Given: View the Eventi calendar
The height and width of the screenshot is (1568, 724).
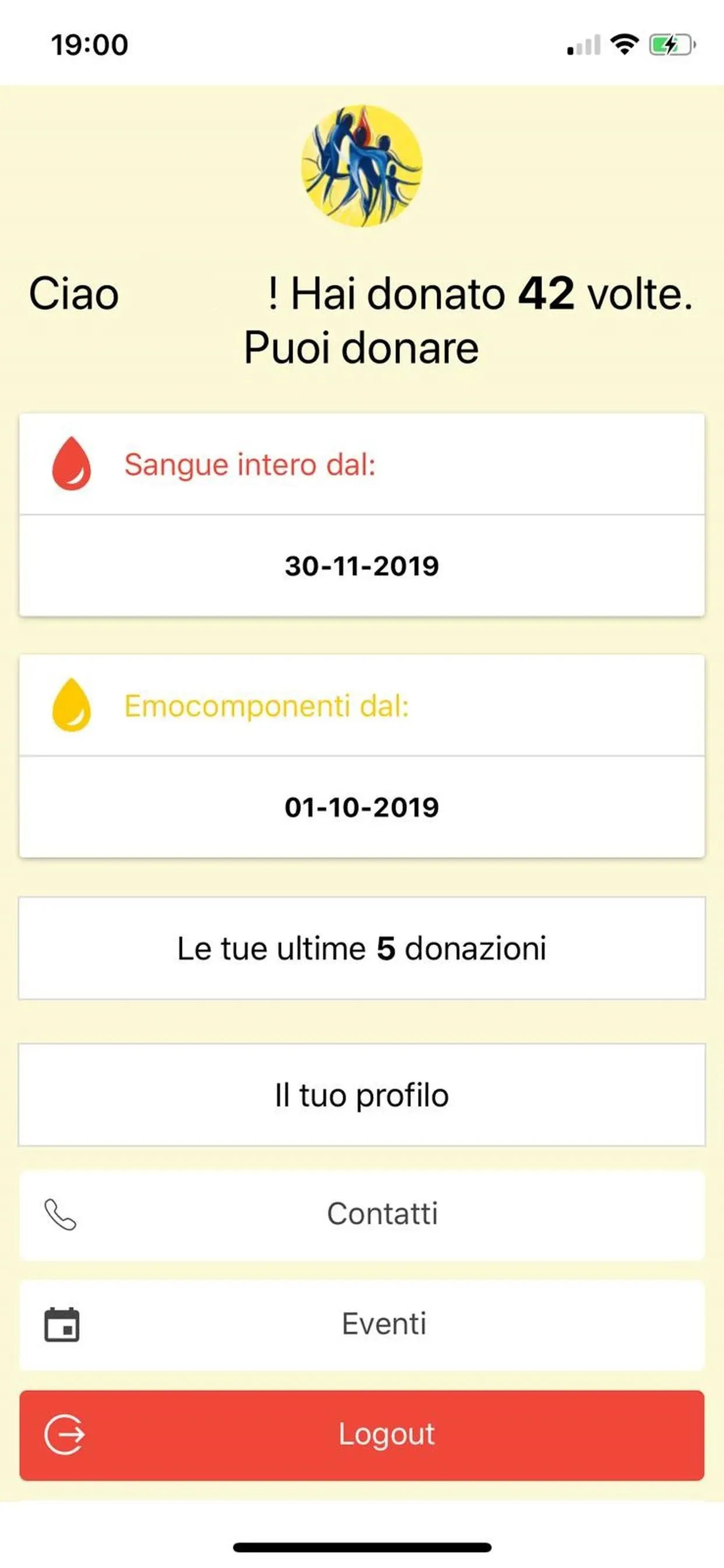Looking at the screenshot, I should coord(362,1324).
